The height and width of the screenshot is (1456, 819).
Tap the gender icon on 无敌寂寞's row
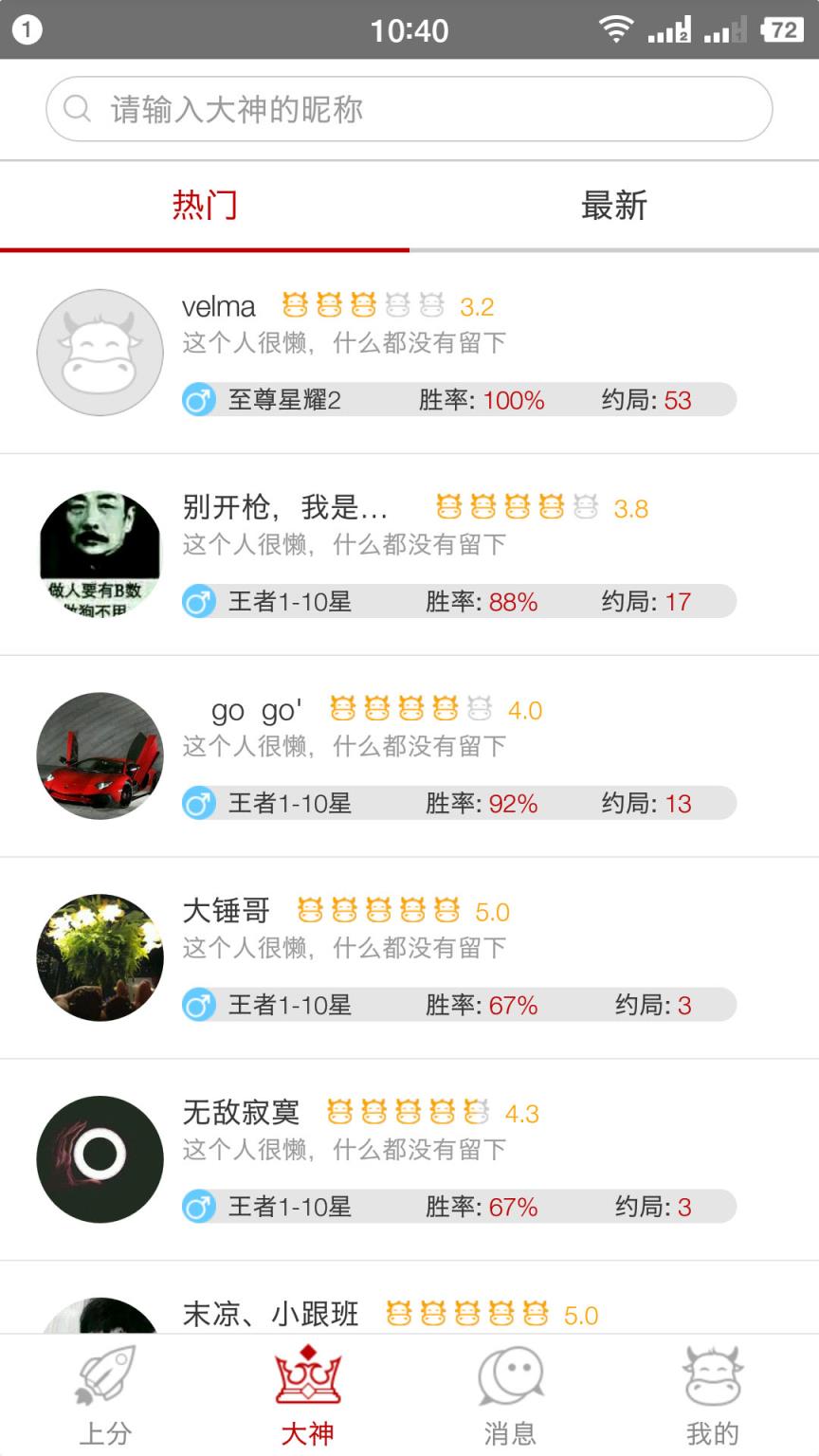pos(200,1208)
